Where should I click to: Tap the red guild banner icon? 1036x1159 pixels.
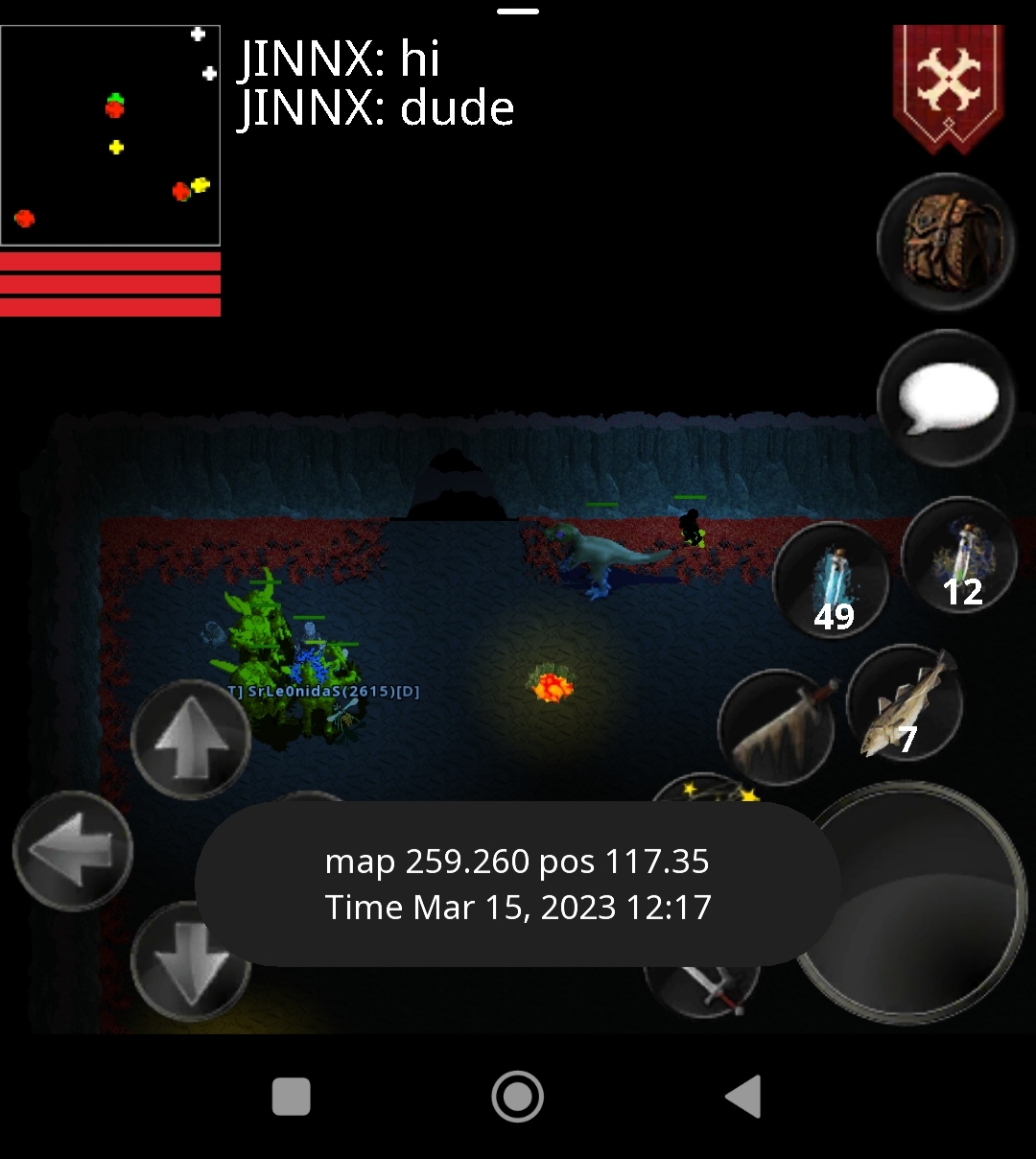pos(948,86)
